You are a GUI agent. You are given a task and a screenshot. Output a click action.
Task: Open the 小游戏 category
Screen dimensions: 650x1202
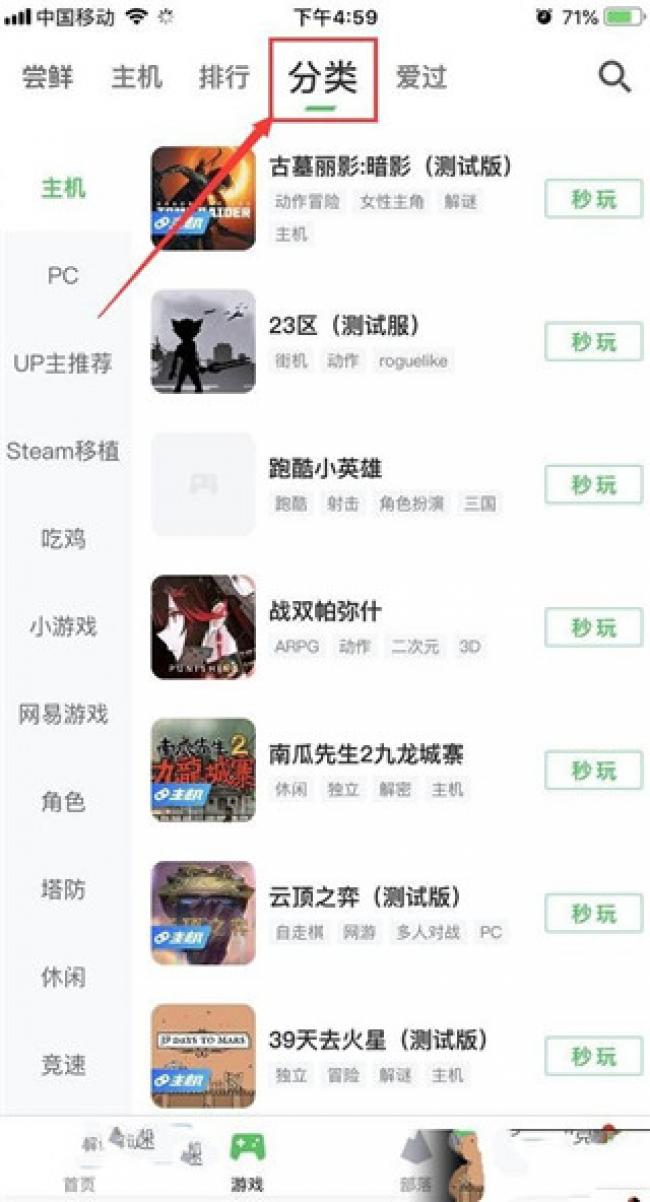63,627
